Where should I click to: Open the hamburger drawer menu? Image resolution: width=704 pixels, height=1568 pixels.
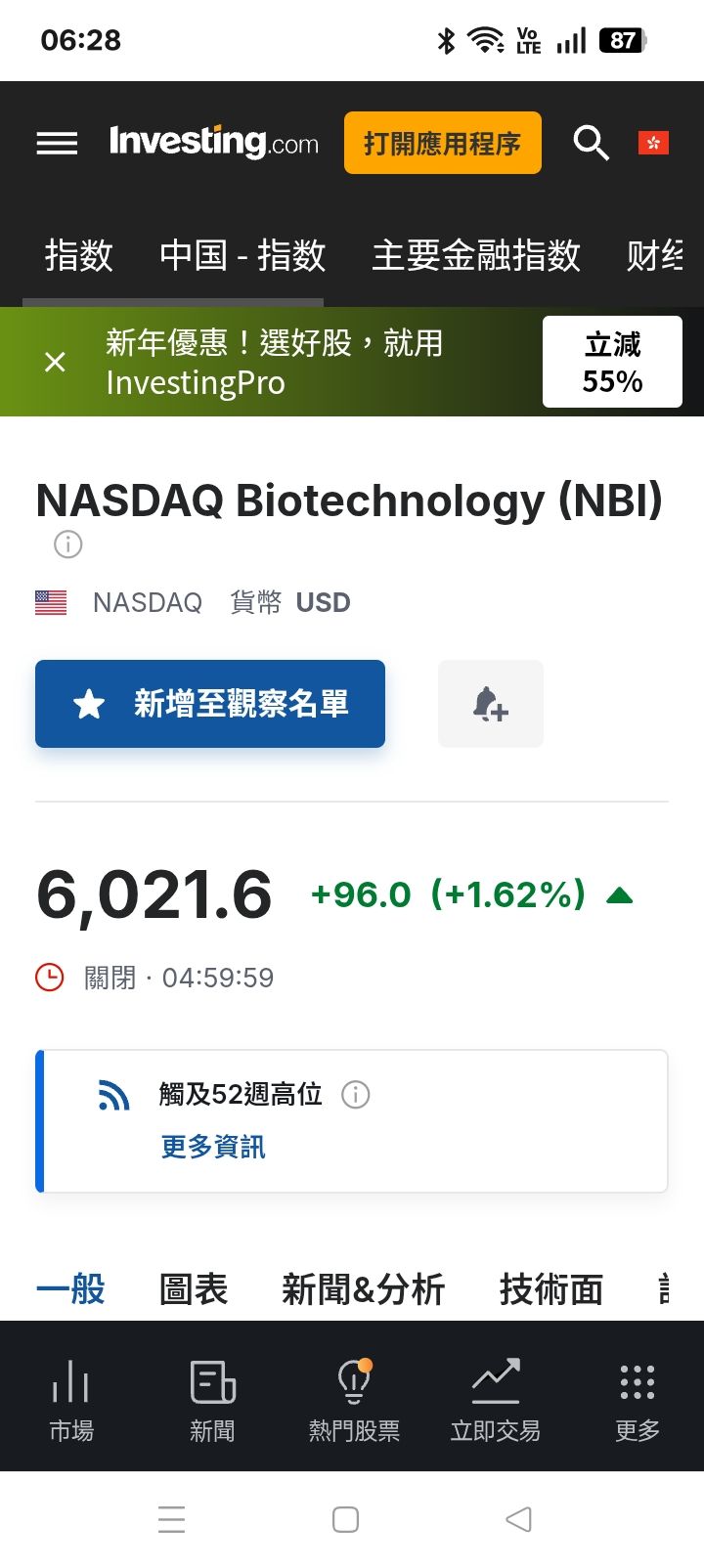pos(57,144)
